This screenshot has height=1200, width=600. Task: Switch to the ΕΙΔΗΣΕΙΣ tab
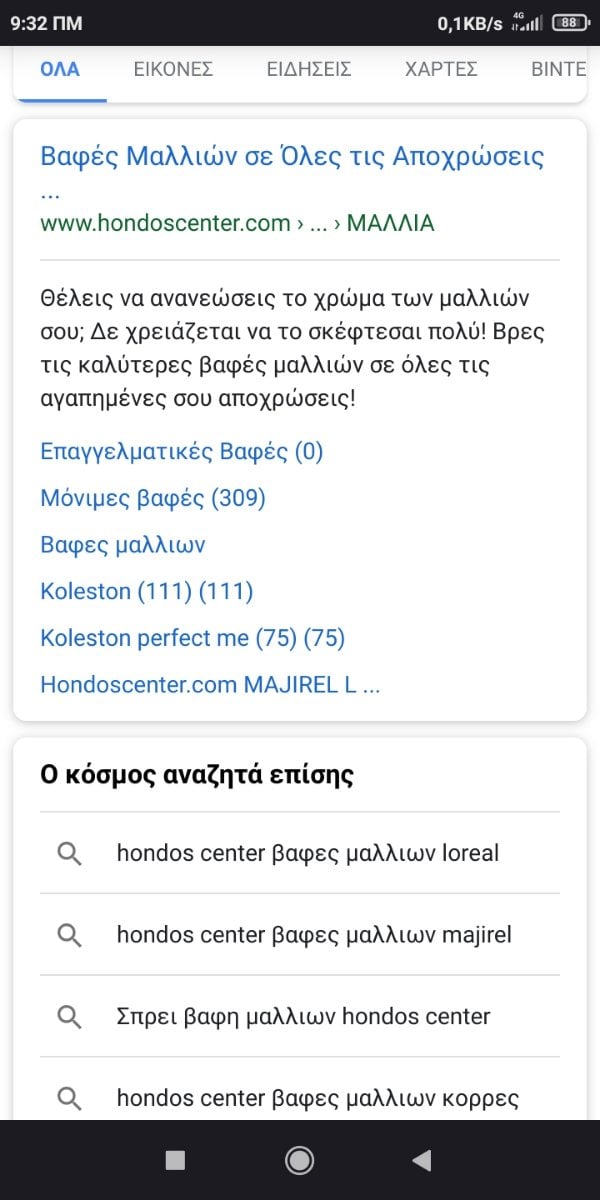309,69
